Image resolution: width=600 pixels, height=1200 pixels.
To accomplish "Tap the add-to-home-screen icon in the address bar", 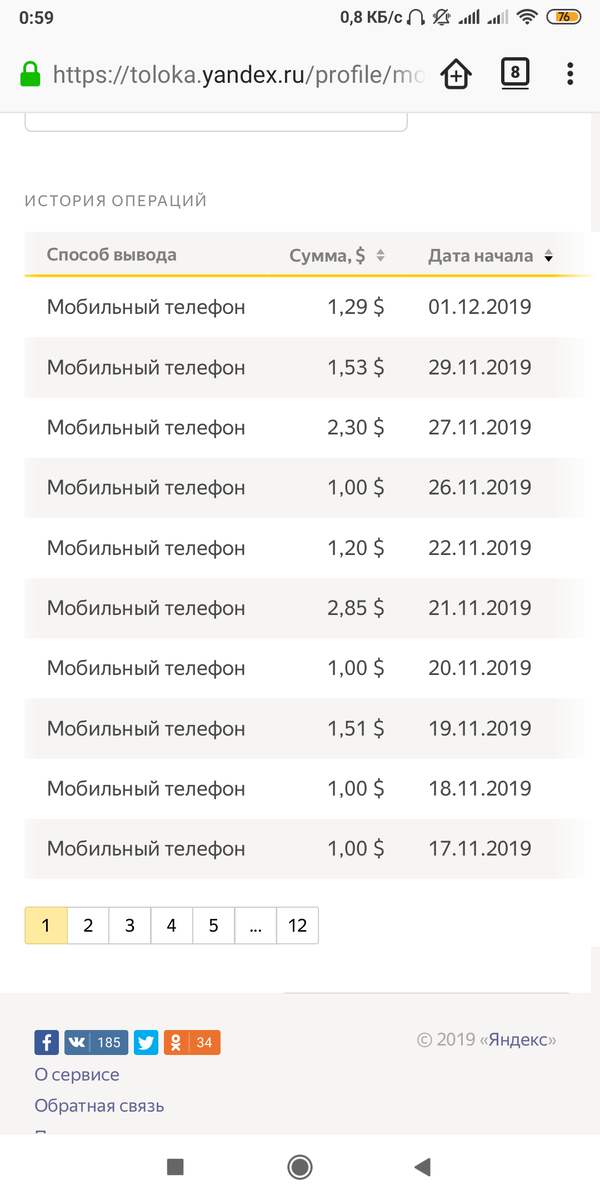I will pos(455,74).
